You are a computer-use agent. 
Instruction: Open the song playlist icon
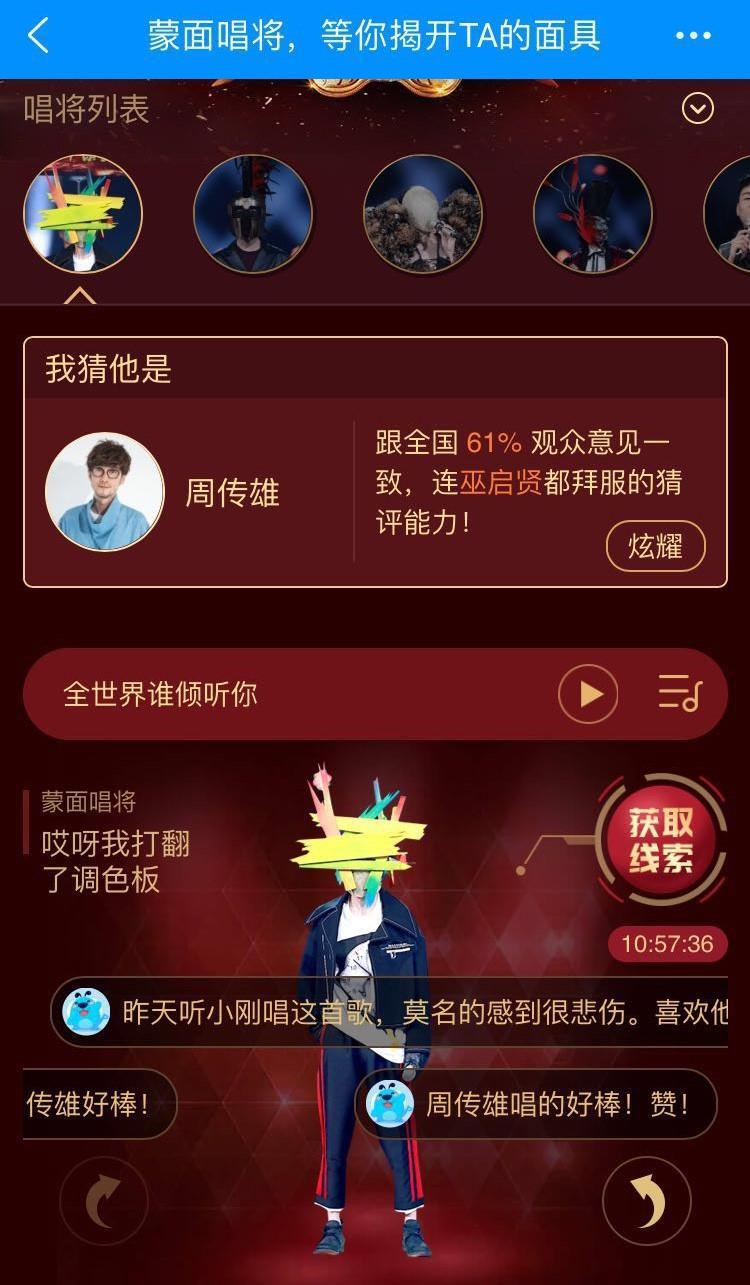click(x=680, y=693)
